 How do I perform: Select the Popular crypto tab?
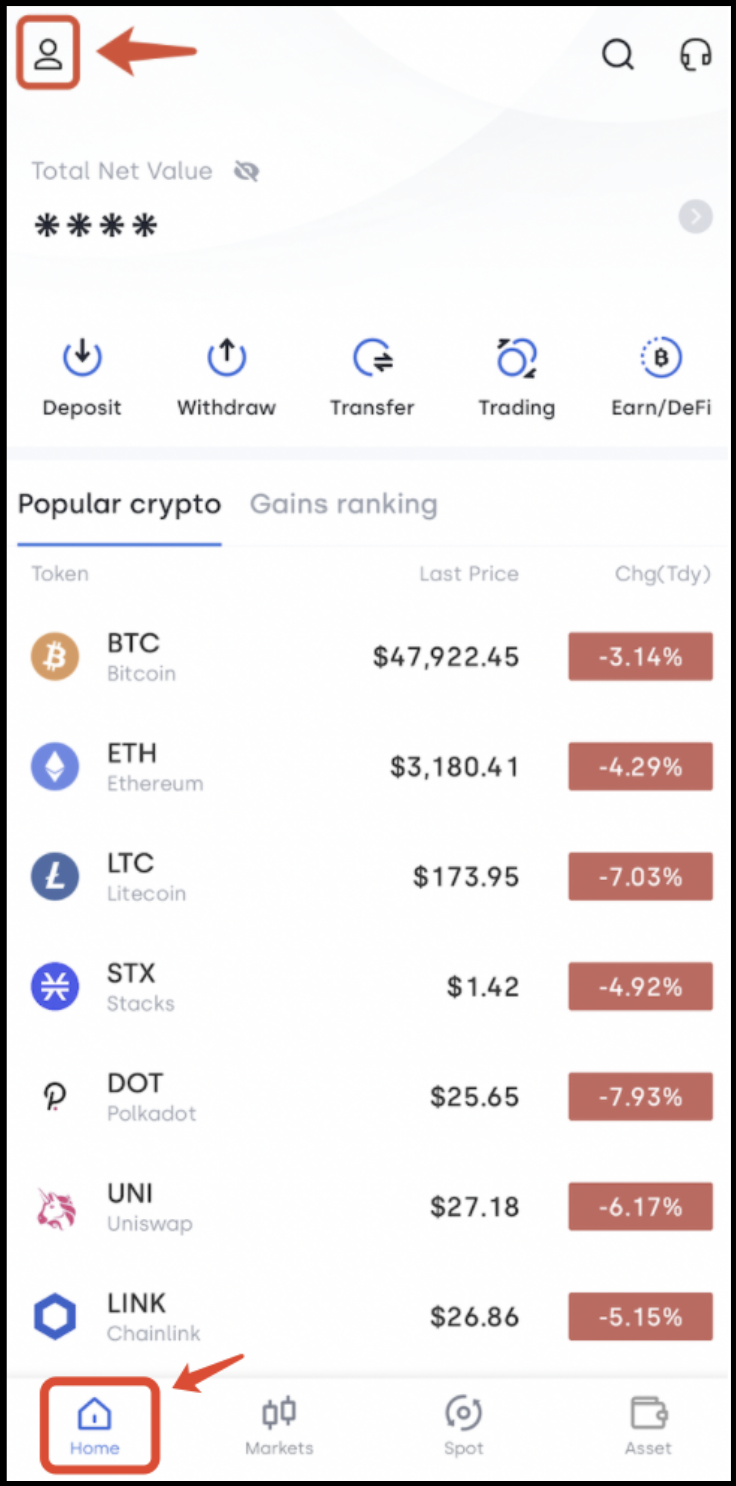pyautogui.click(x=119, y=504)
